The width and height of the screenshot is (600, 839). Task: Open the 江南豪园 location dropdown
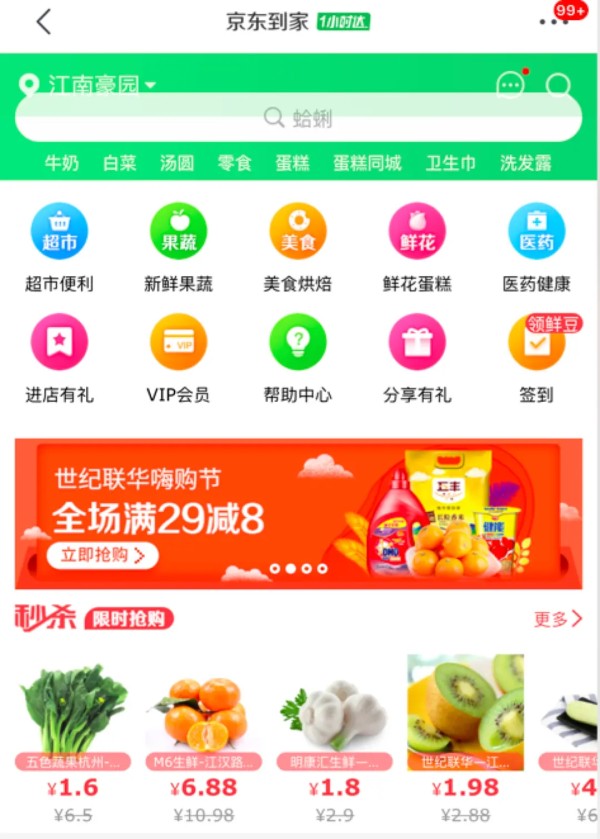(90, 85)
